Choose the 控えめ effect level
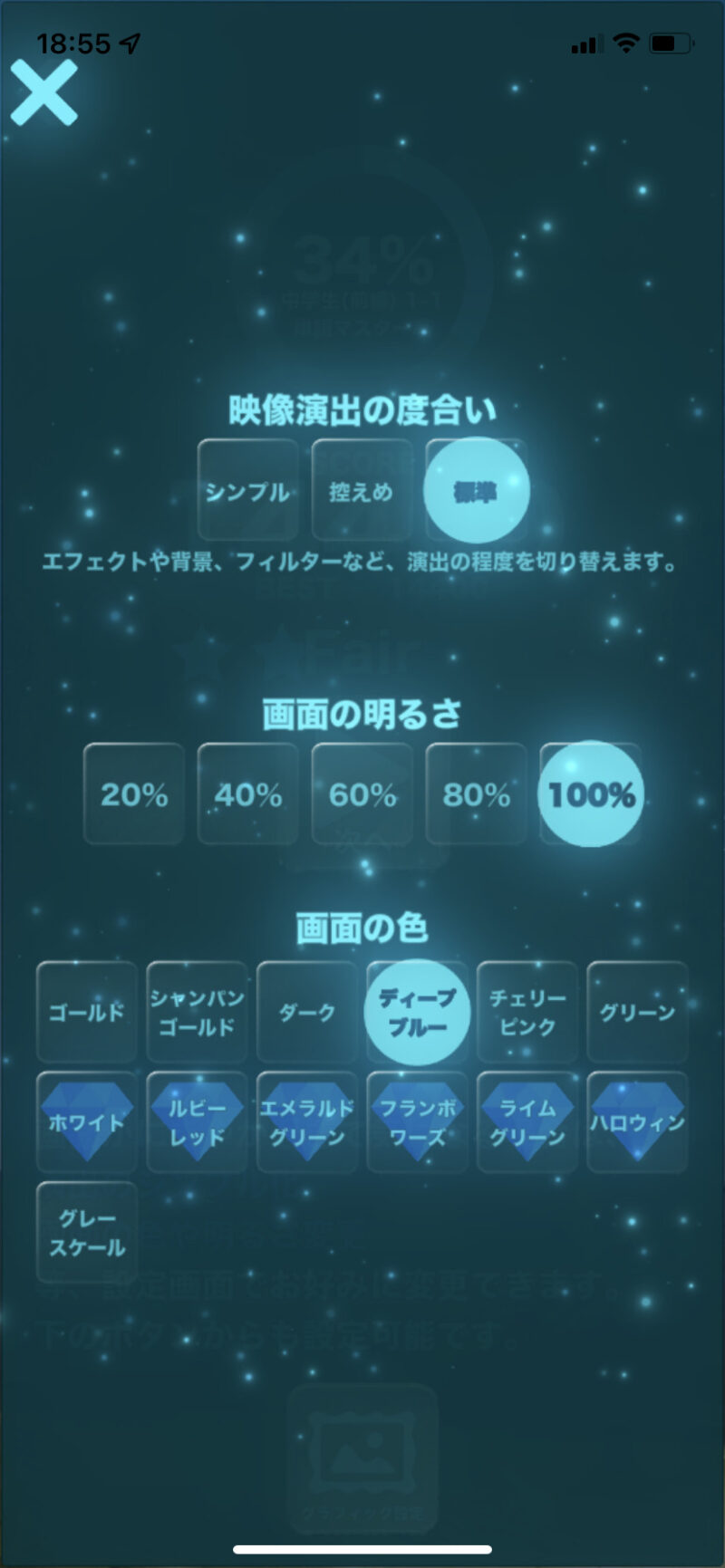This screenshot has height=1568, width=725. point(362,490)
